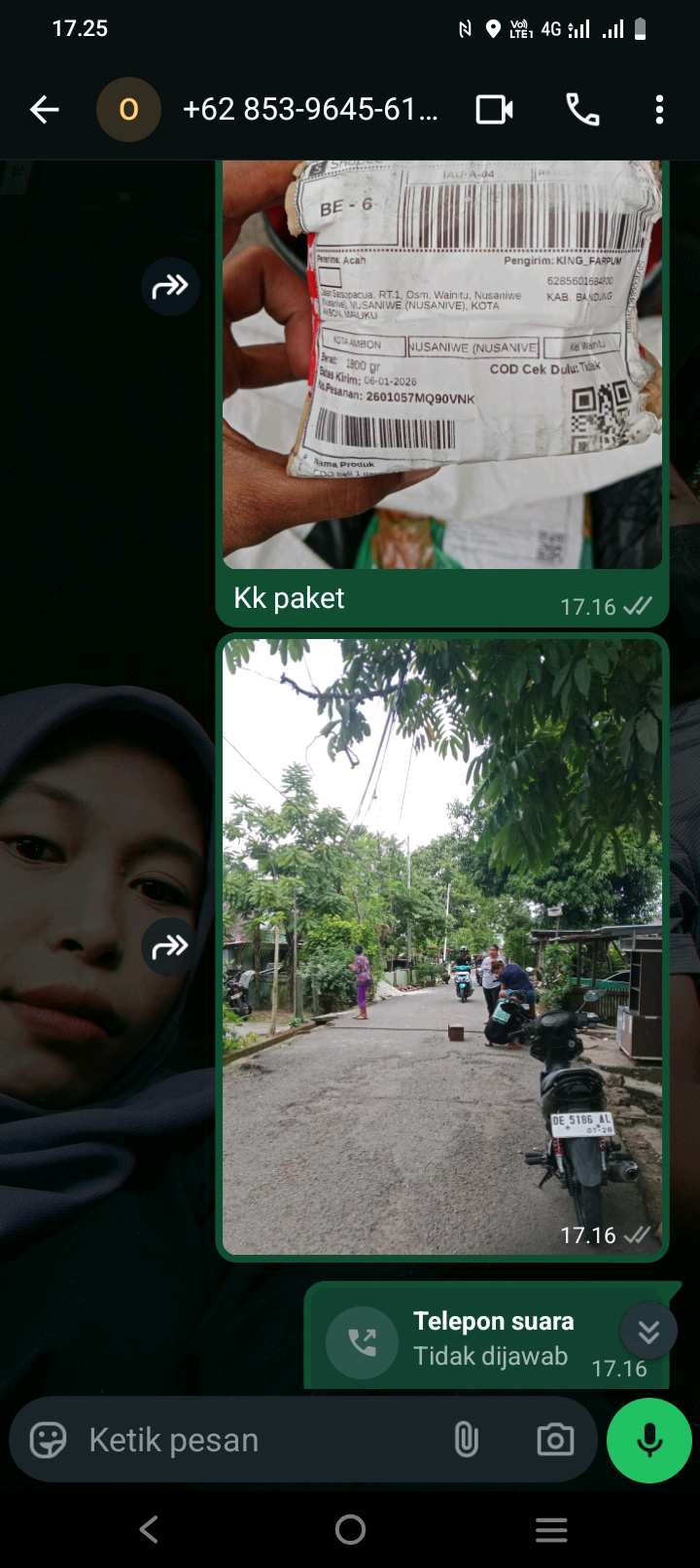Screen dimensions: 700x1568
Task: Open the emoji and sticker picker
Action: pos(48,1440)
